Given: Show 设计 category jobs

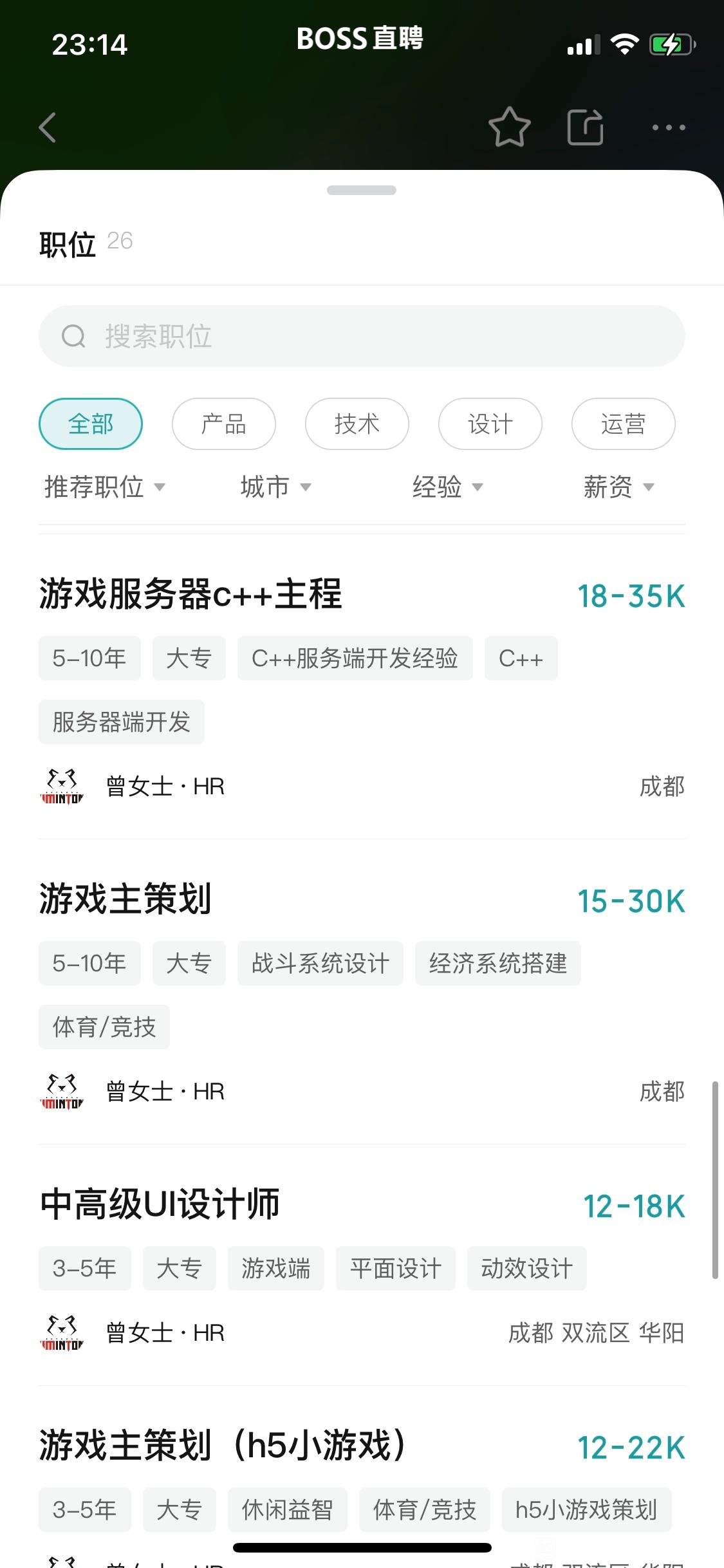Looking at the screenshot, I should tap(490, 424).
